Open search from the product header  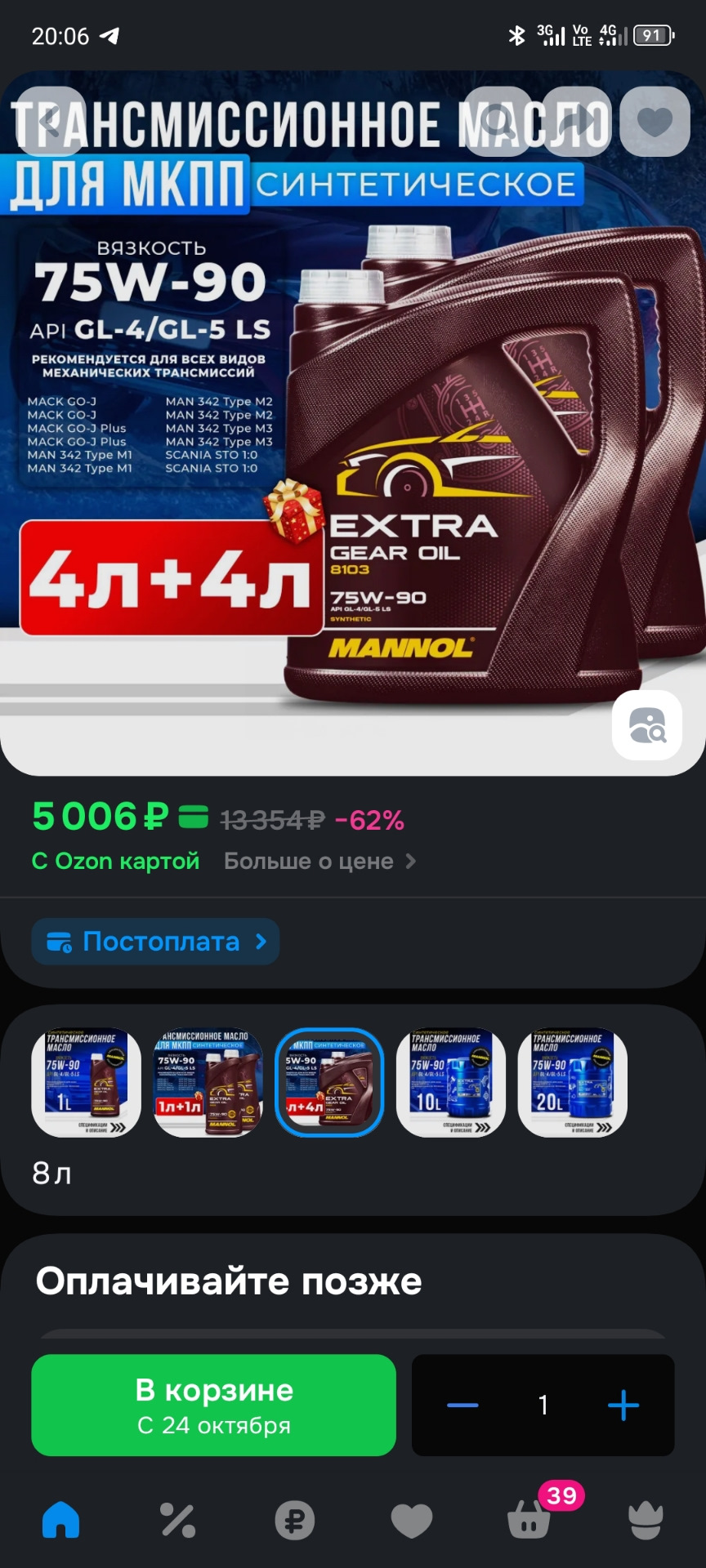click(x=495, y=122)
